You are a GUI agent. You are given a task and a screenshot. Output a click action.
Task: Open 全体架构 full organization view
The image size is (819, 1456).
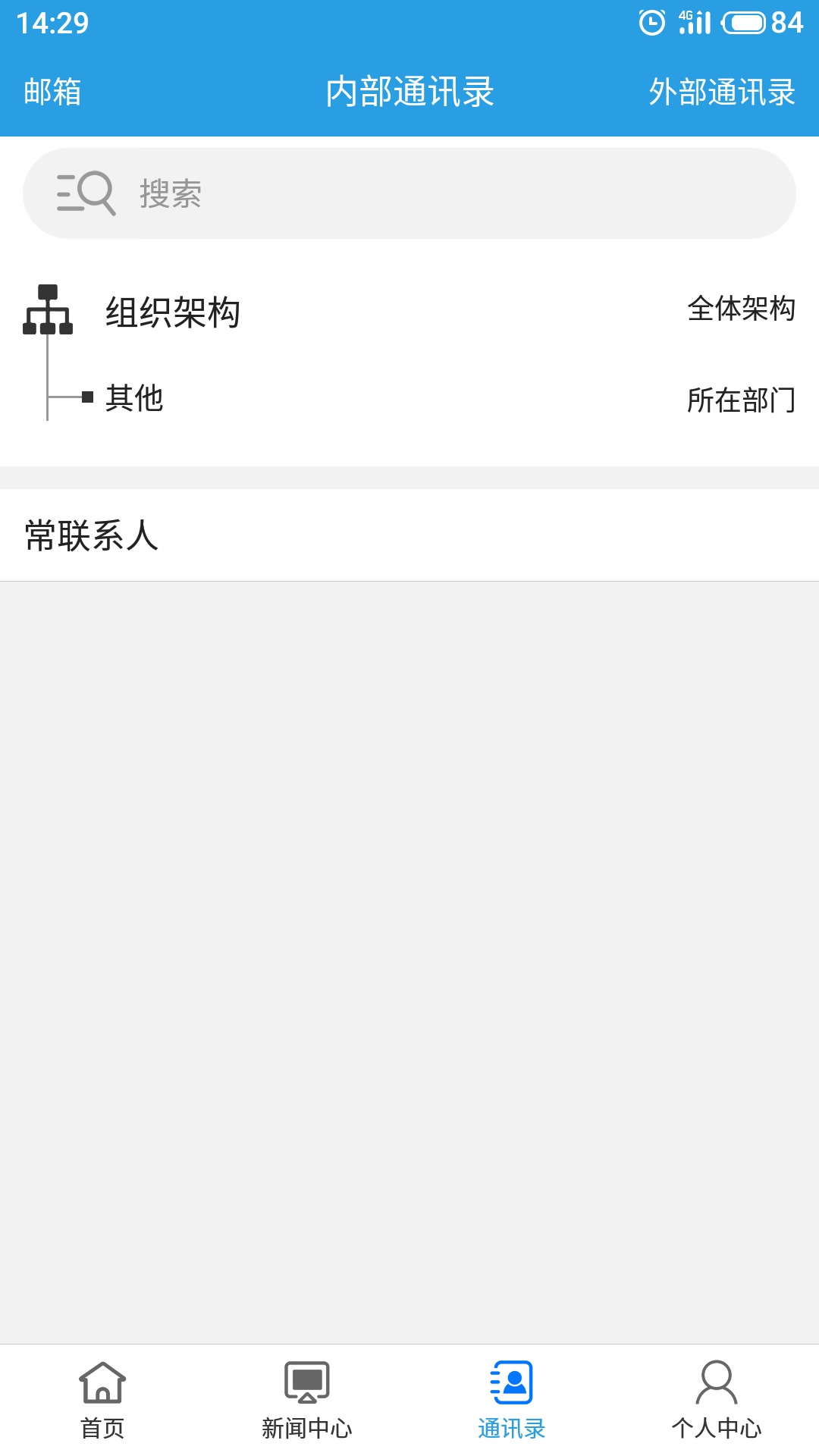coord(740,309)
